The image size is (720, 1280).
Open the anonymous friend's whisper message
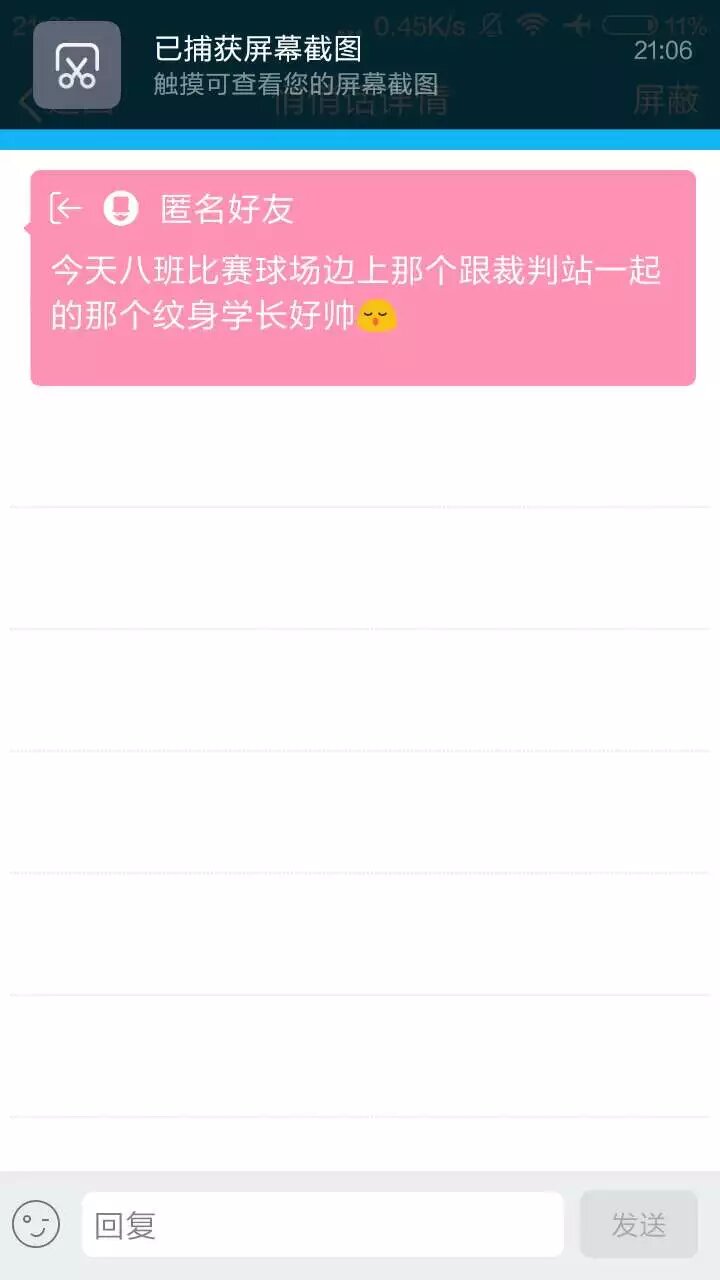[x=362, y=278]
